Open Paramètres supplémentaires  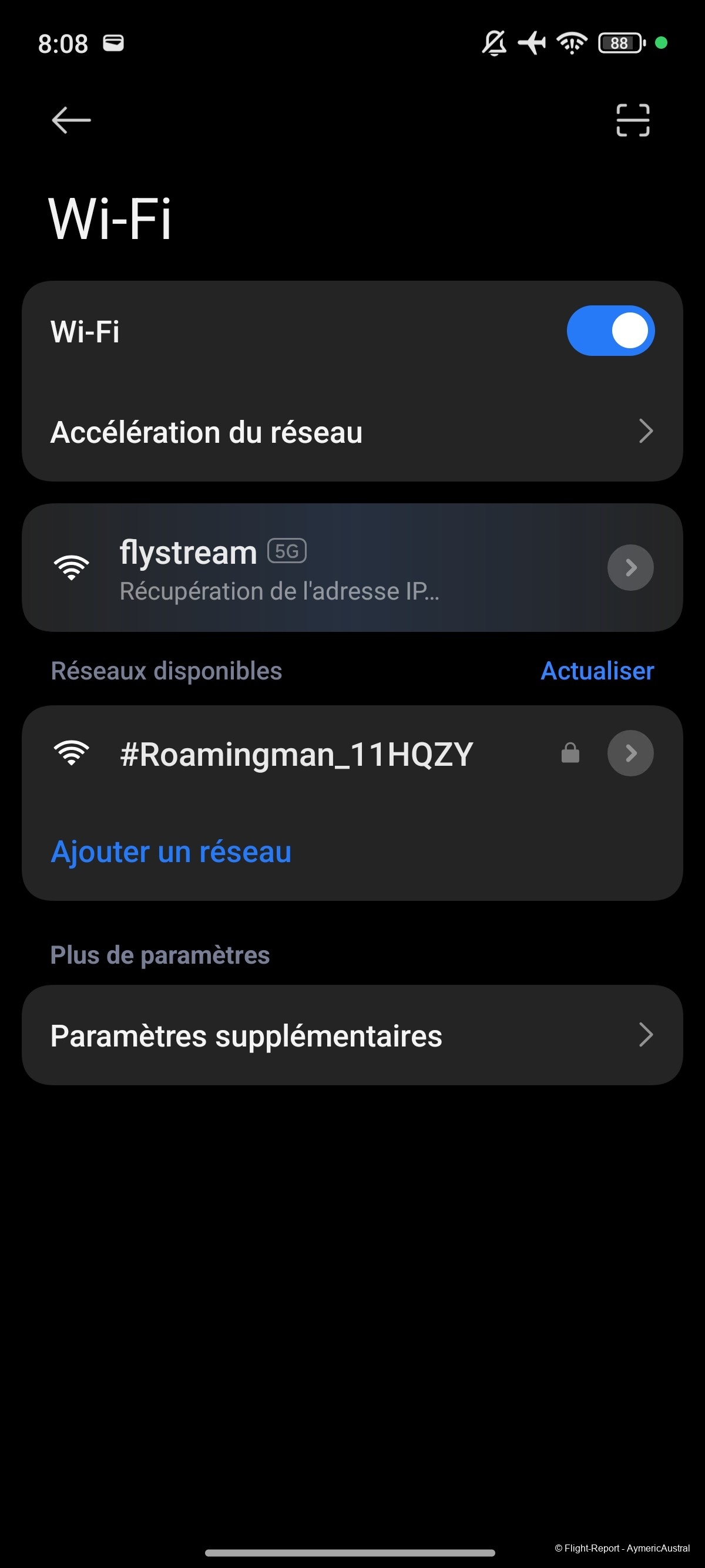[x=352, y=1035]
